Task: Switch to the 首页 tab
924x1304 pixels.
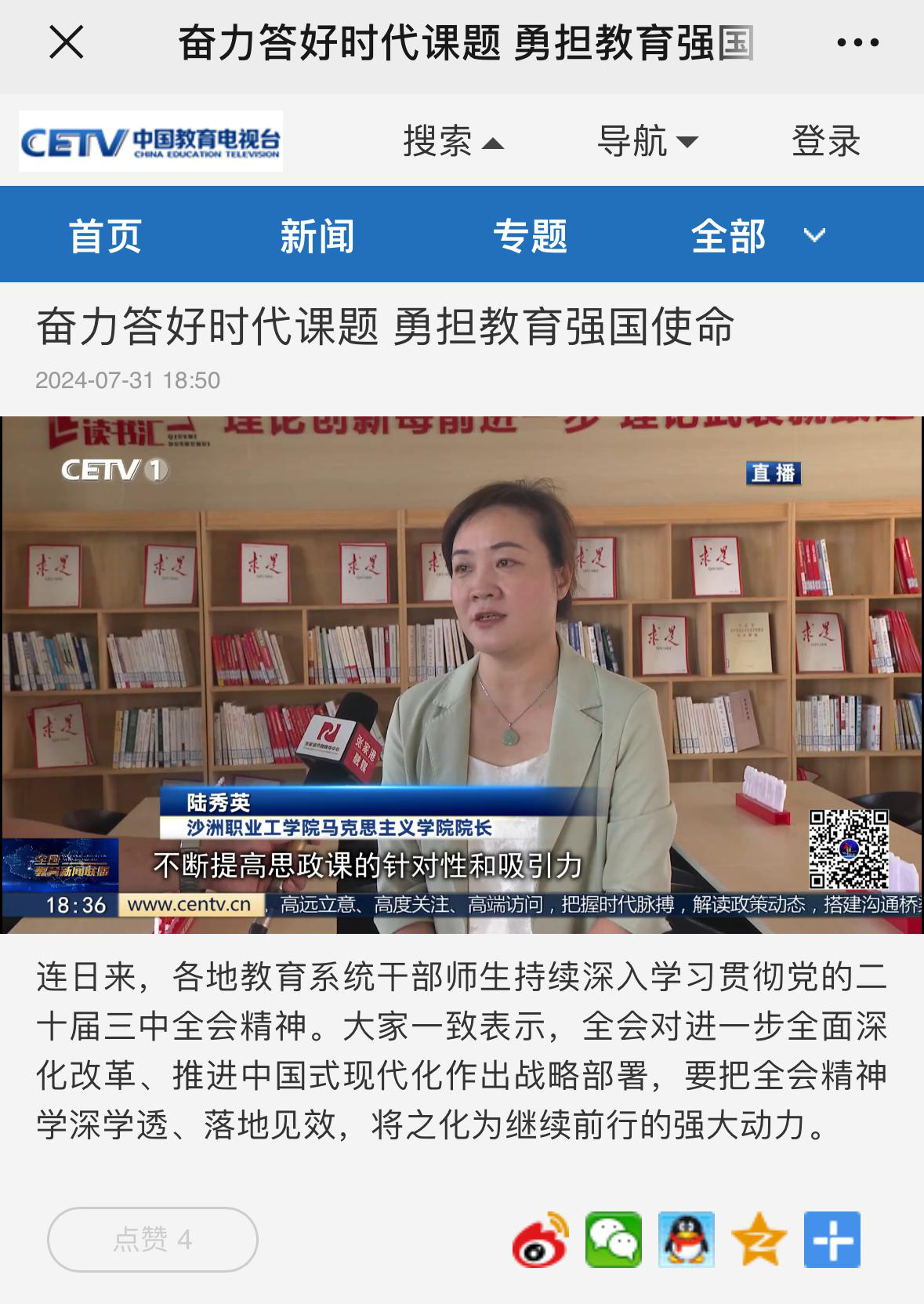Action: (x=105, y=235)
